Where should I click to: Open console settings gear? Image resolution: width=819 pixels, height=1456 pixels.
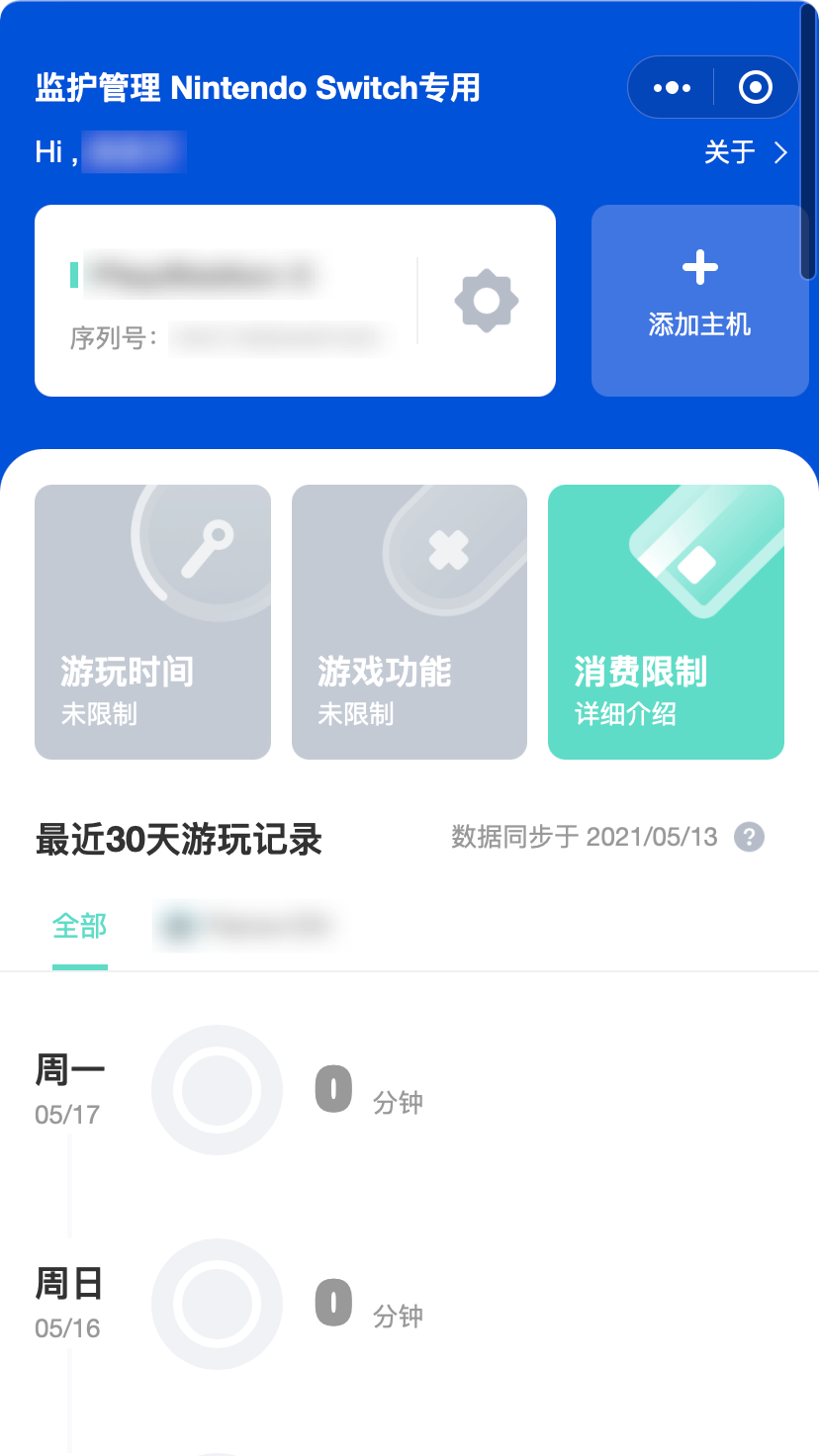[486, 300]
